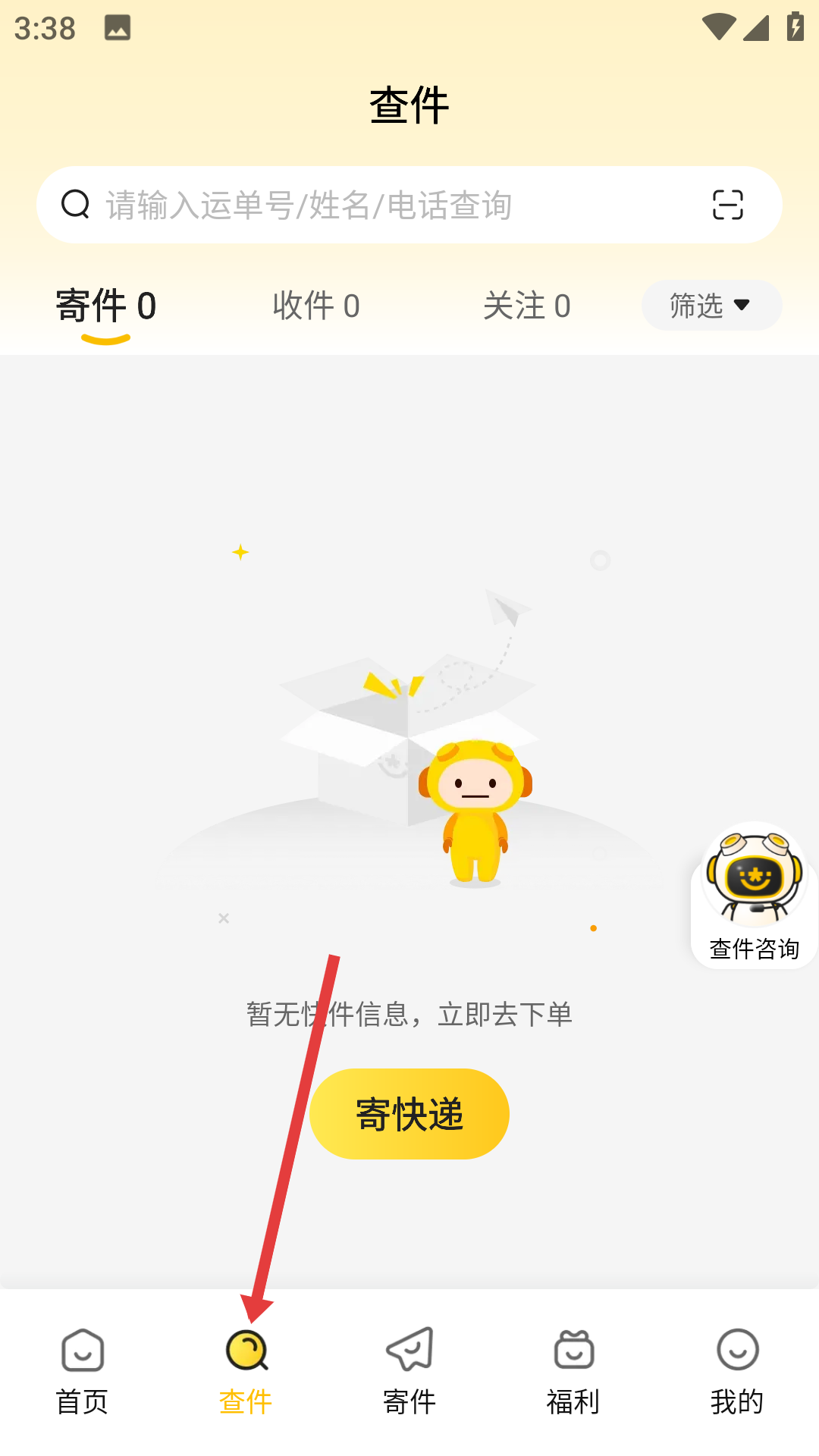The height and width of the screenshot is (1456, 819).
Task: Switch to the 收件 tab
Action: [316, 306]
